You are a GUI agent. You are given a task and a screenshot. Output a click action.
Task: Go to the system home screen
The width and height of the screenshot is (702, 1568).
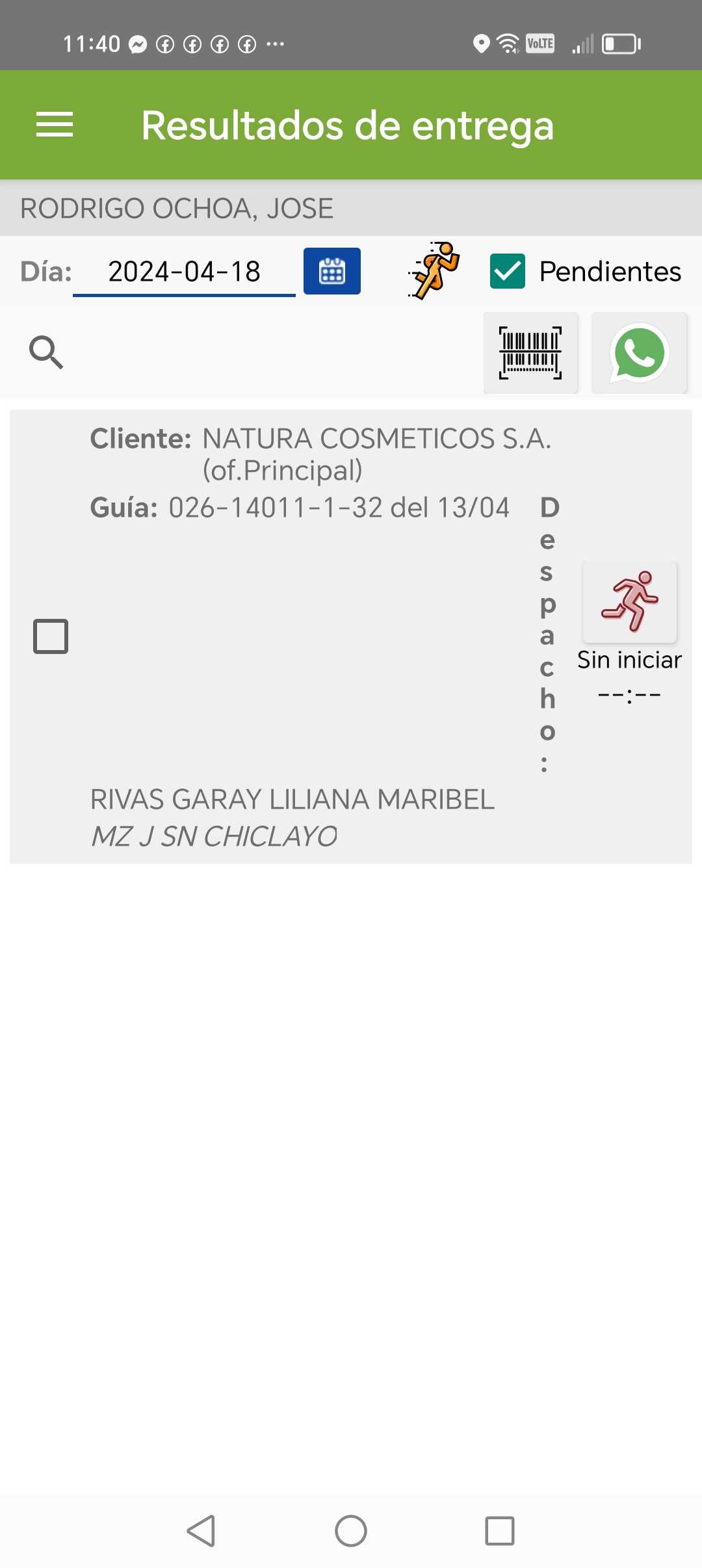tap(351, 1531)
